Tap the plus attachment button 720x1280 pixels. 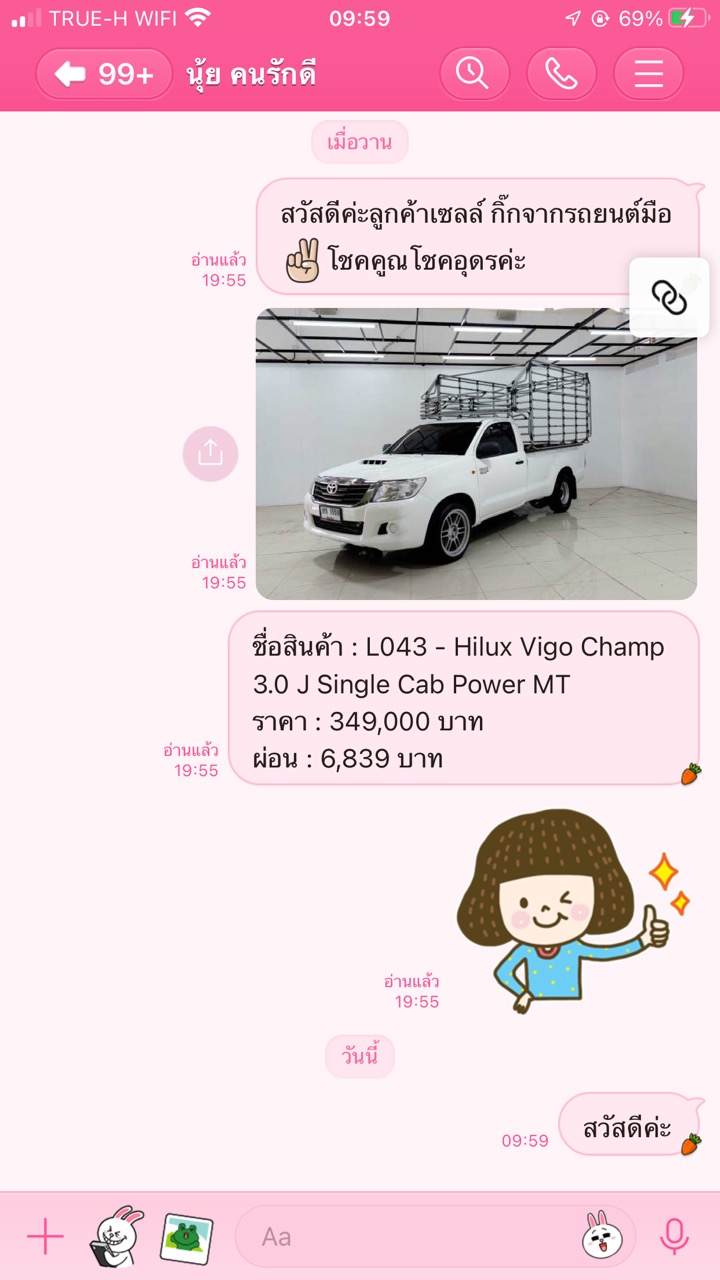pyautogui.click(x=45, y=1237)
